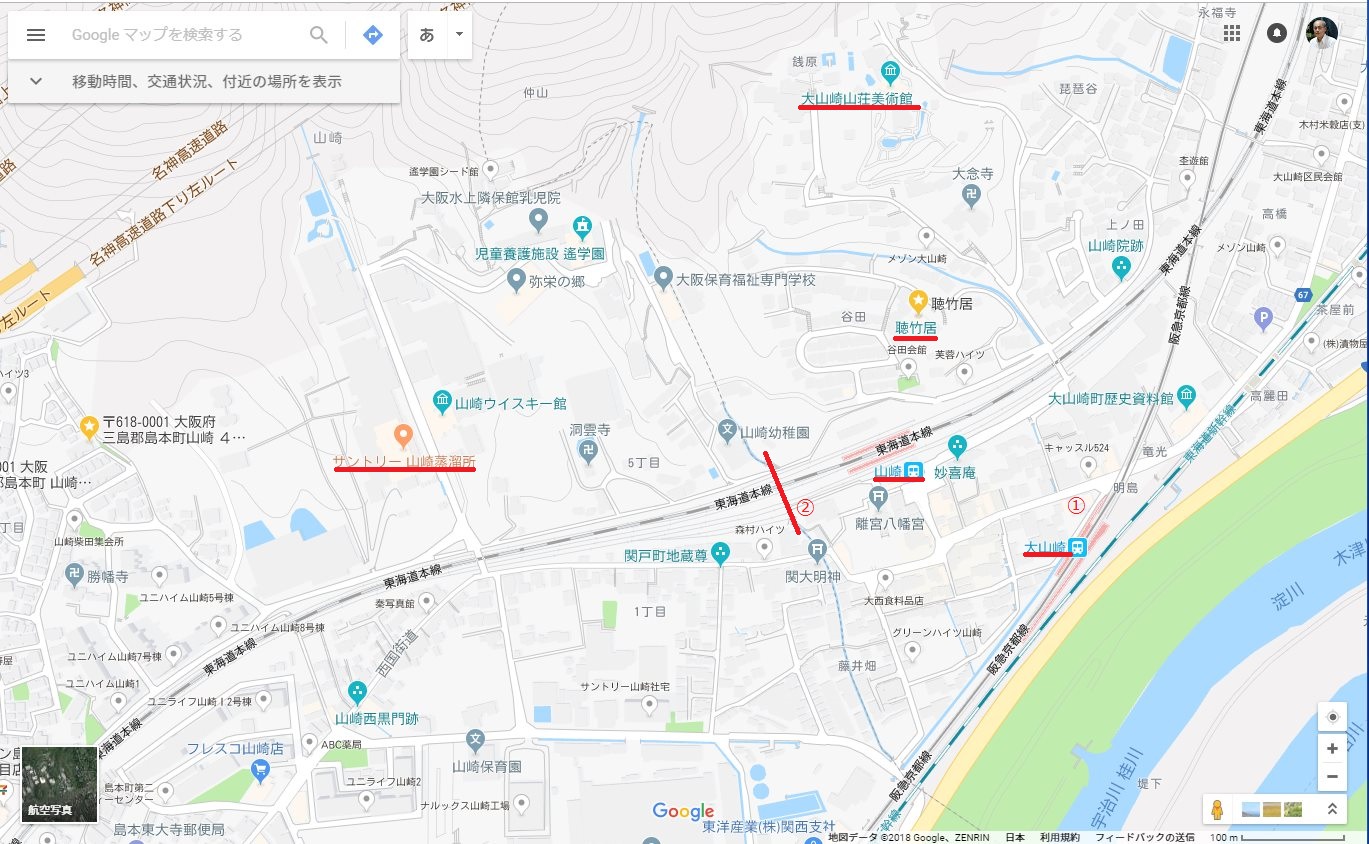Show my current location
Screen dimensions: 1369x844
pyautogui.click(x=1332, y=717)
